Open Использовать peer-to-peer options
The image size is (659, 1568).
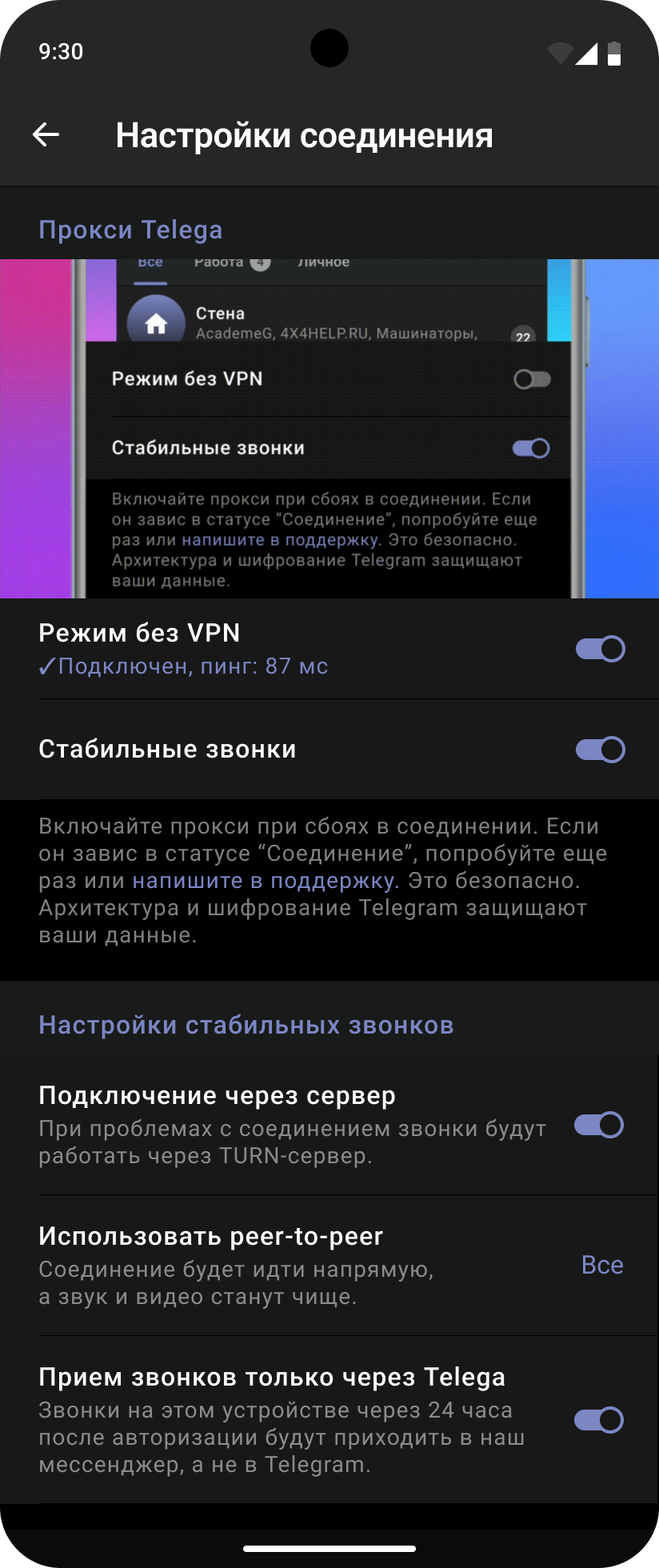[601, 1265]
